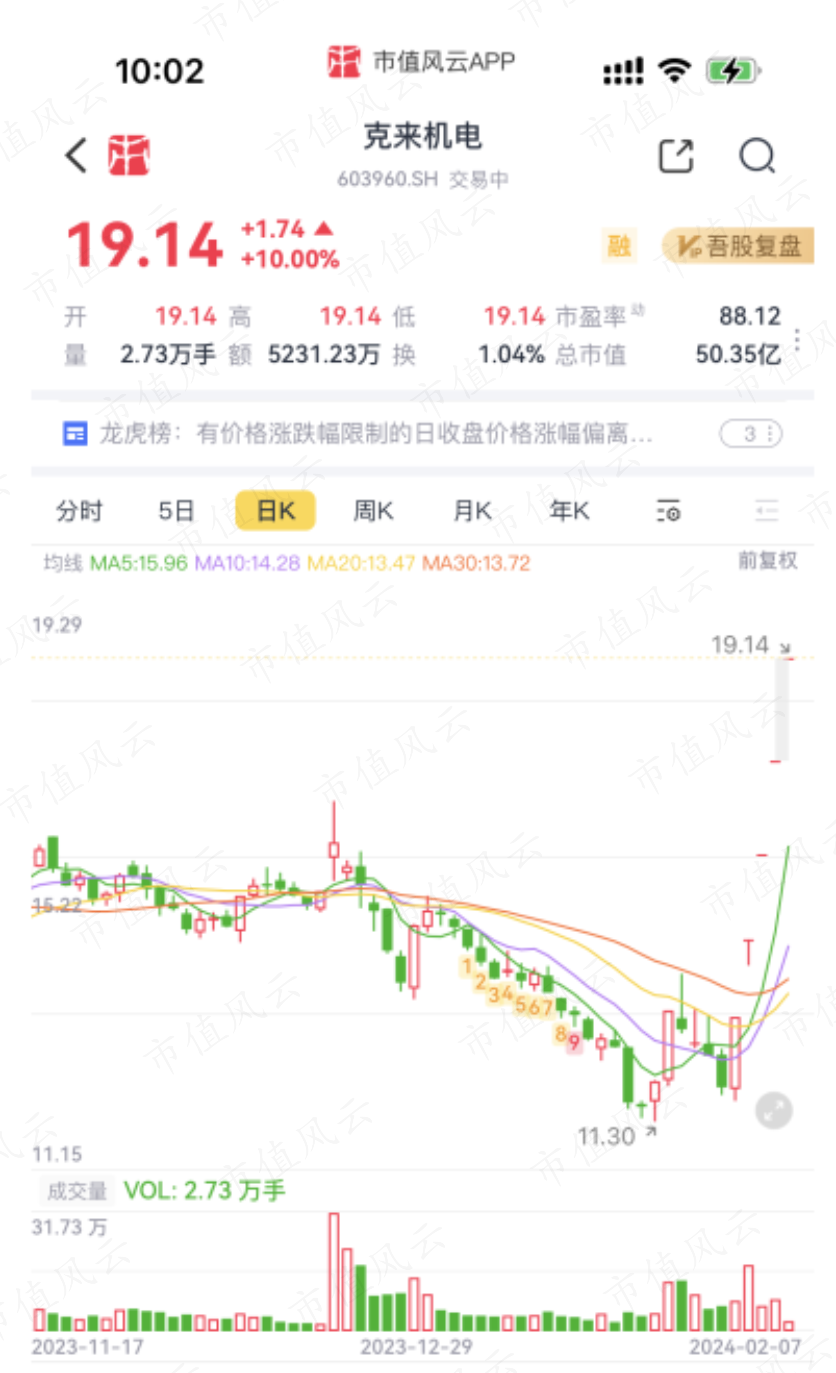The height and width of the screenshot is (1373, 836).
Task: Switch to the 月K chart tab
Action: [472, 511]
